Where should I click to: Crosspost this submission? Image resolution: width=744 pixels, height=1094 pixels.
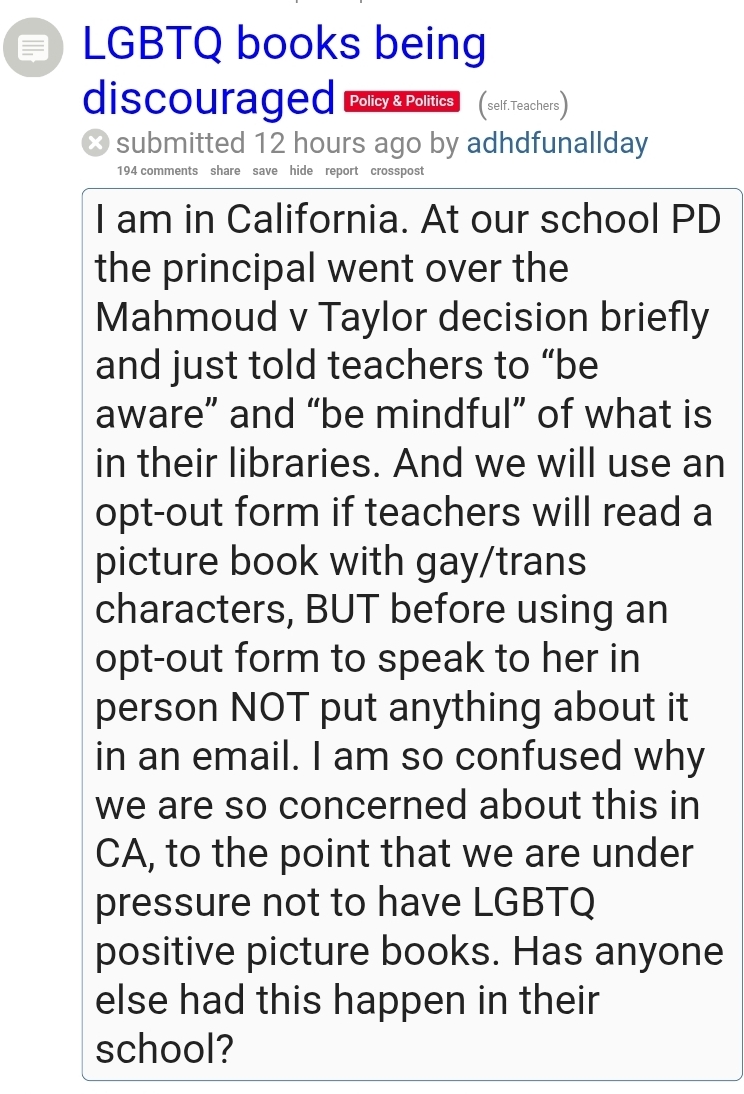[x=396, y=171]
